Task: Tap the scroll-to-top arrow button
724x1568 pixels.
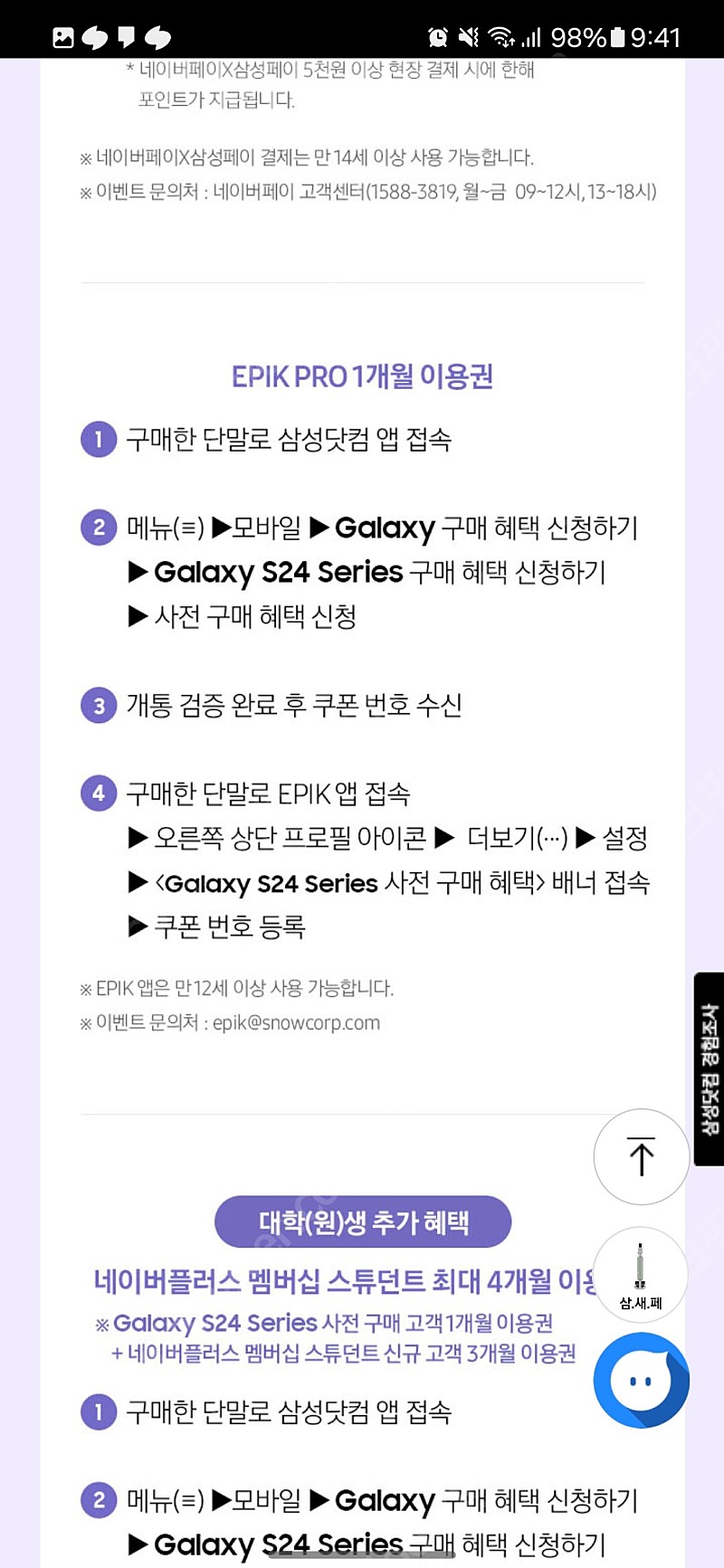Action: click(641, 1156)
